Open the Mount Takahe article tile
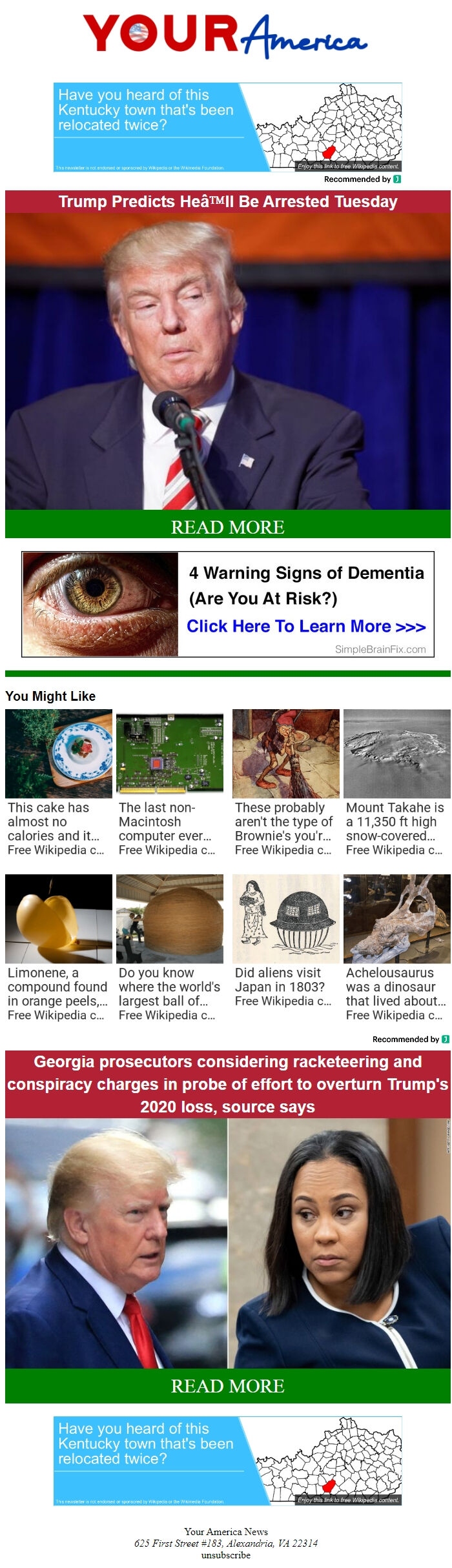 point(396,782)
